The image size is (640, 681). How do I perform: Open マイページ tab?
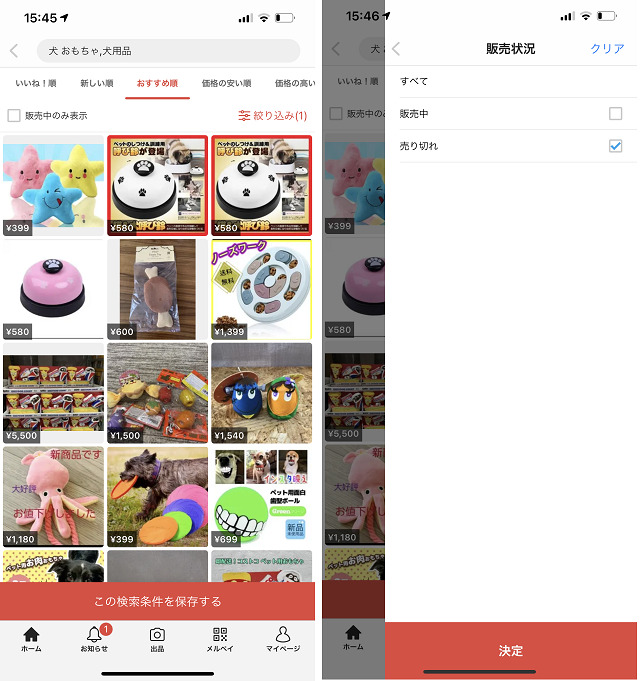point(282,639)
